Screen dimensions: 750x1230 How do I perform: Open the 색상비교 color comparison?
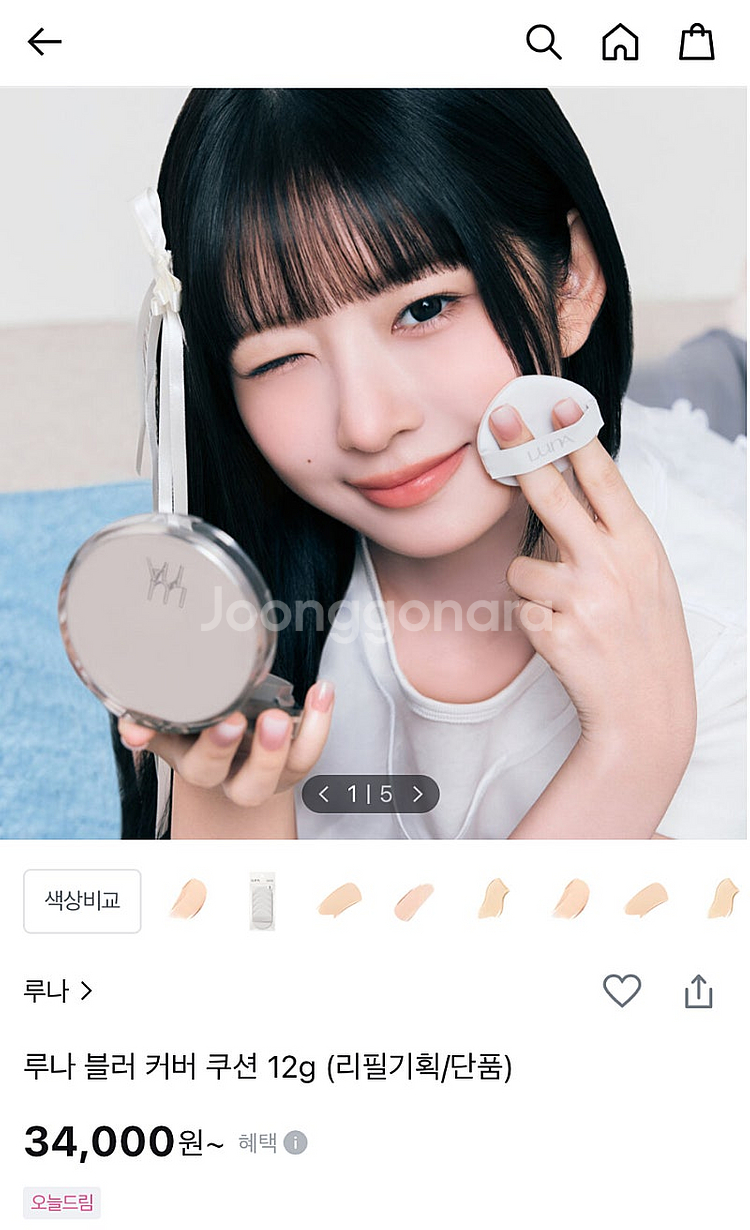coord(82,901)
